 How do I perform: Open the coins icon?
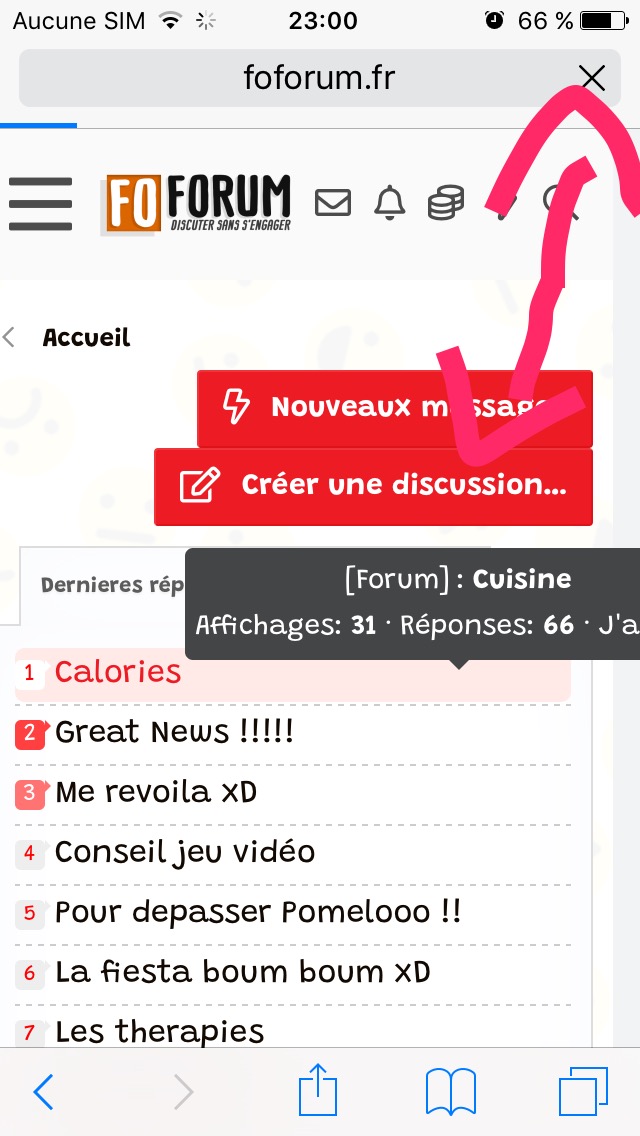(x=445, y=203)
